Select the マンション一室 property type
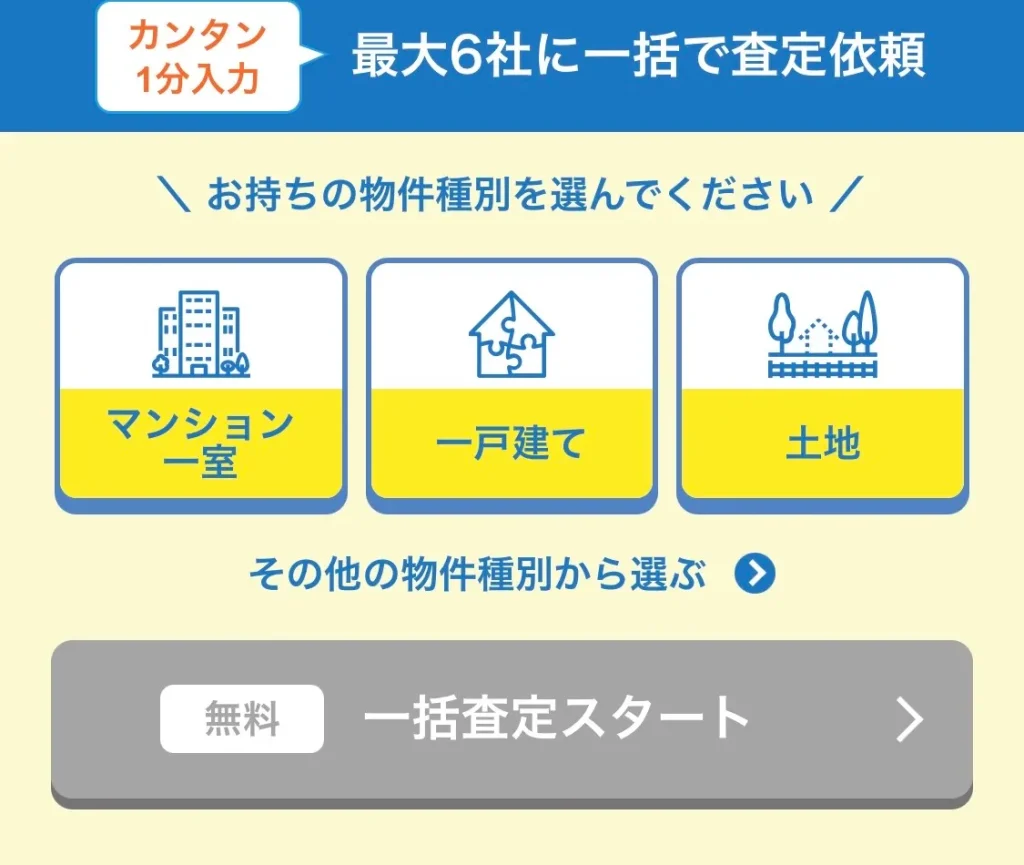1024x865 pixels. pos(200,385)
